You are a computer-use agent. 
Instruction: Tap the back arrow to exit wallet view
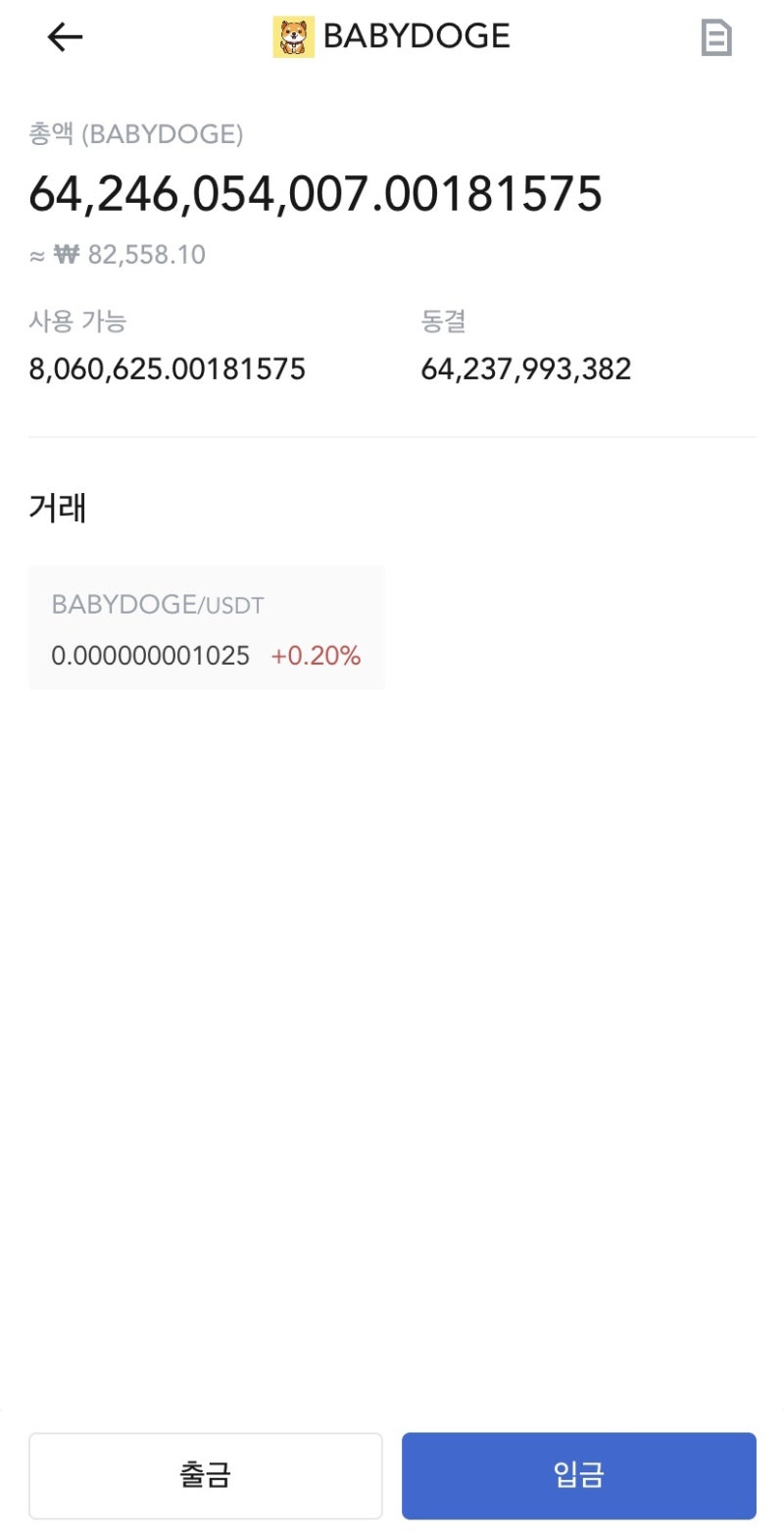(64, 36)
